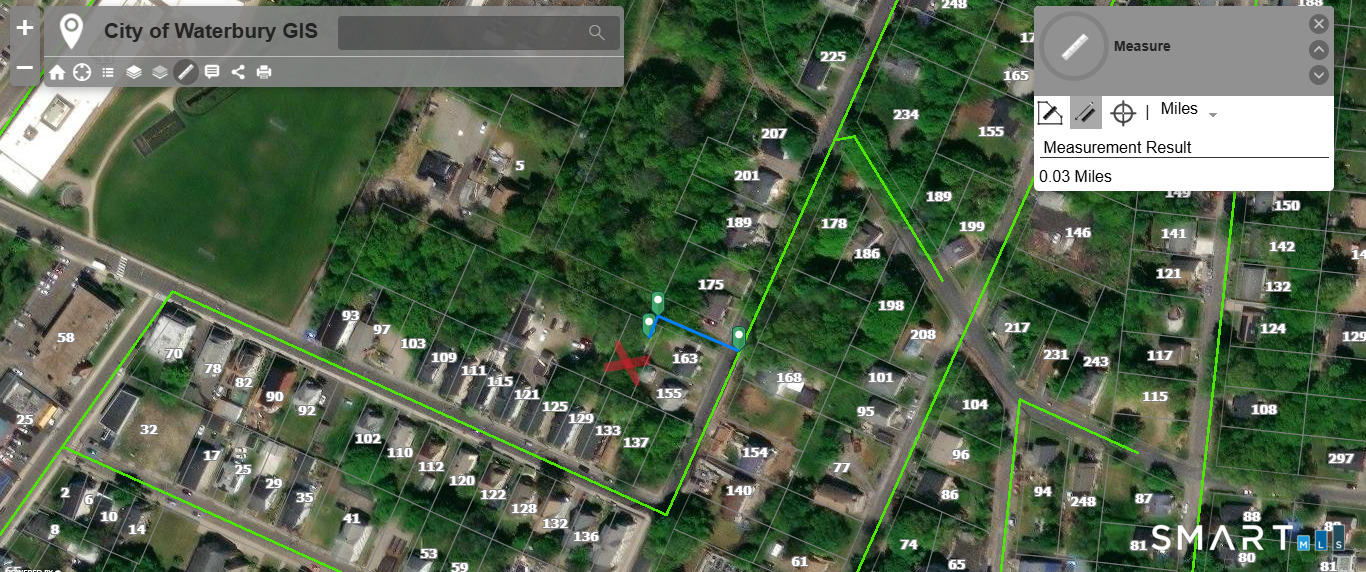Toggle the ruler measure tool in toolbar

click(185, 72)
